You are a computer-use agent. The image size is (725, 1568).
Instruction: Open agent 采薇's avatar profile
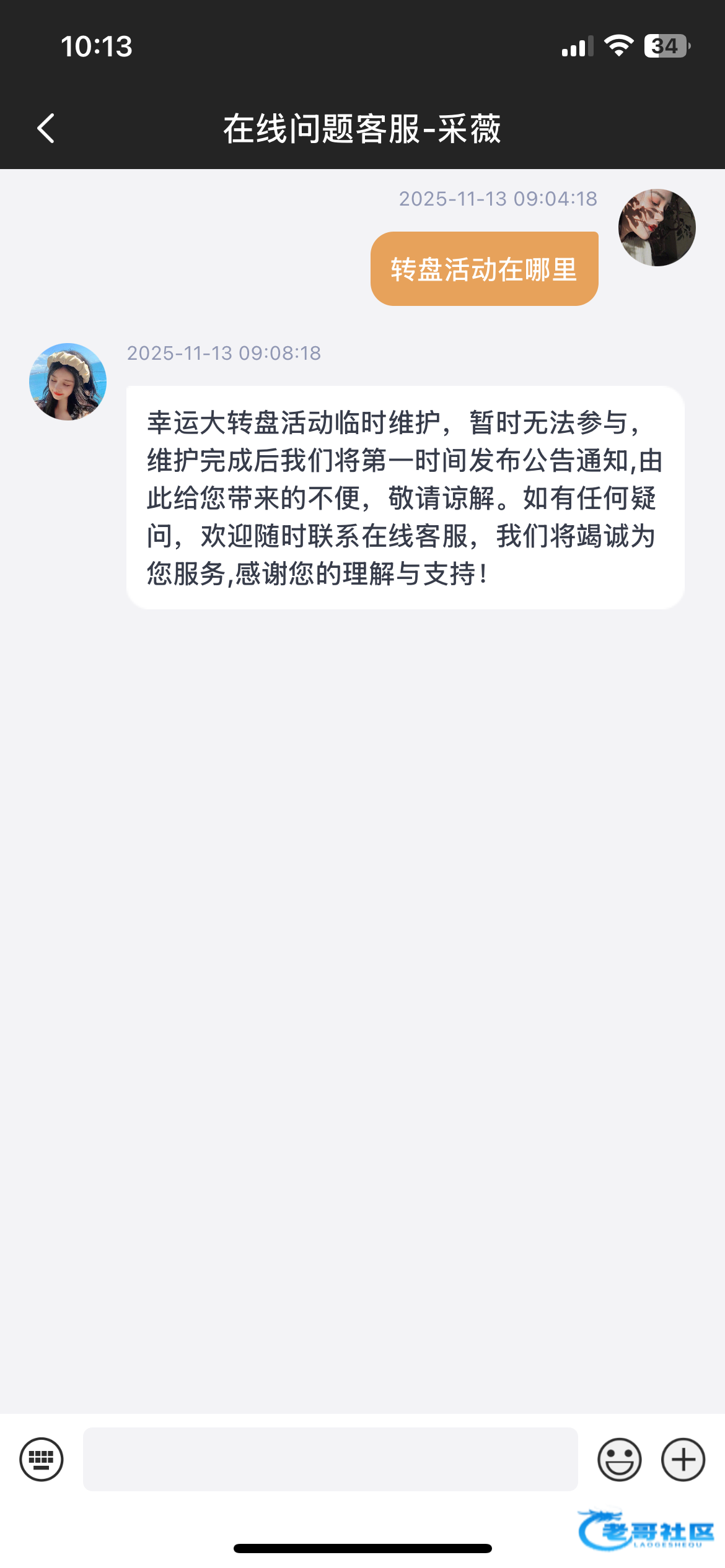coord(68,381)
